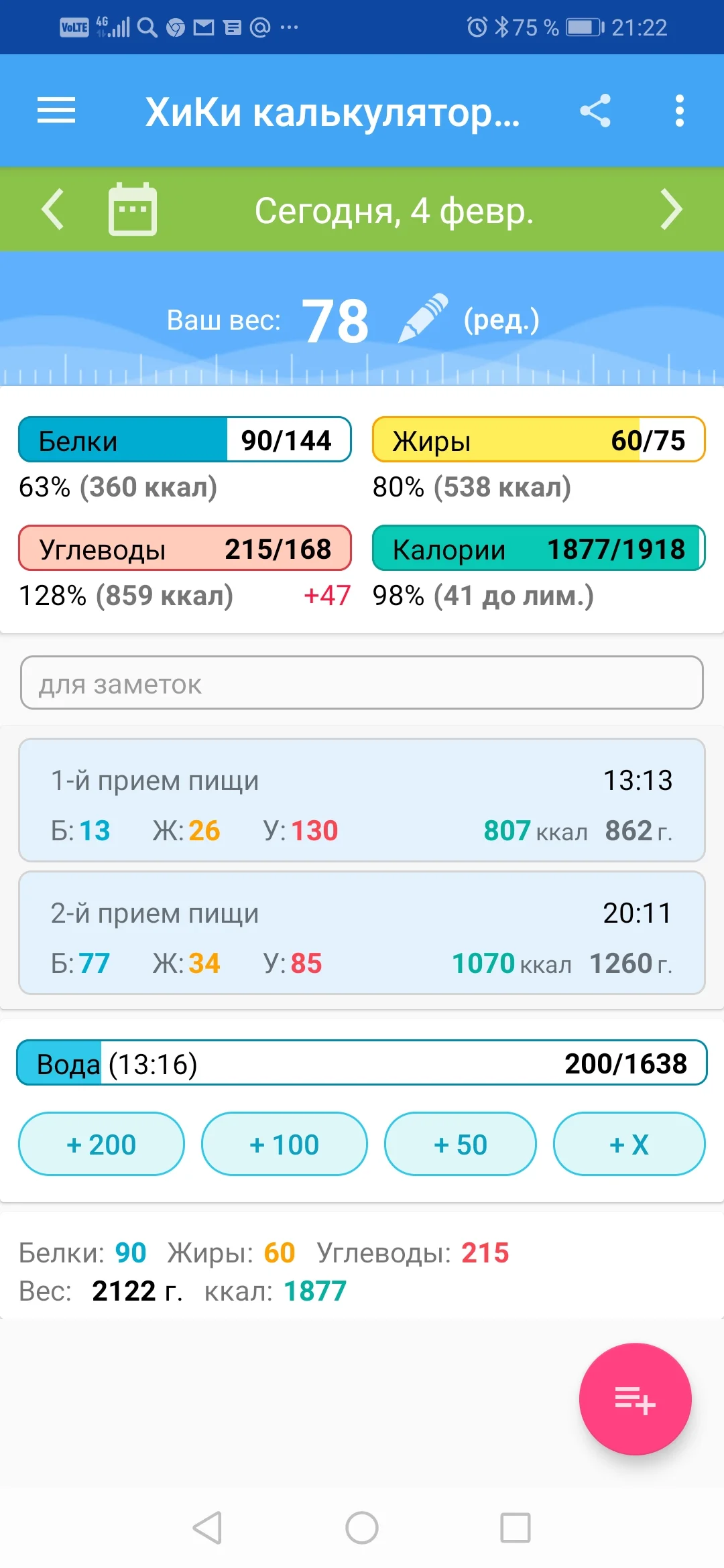The width and height of the screenshot is (724, 1568).
Task: Click the Углеводы carbs progress bar
Action: 184,549
